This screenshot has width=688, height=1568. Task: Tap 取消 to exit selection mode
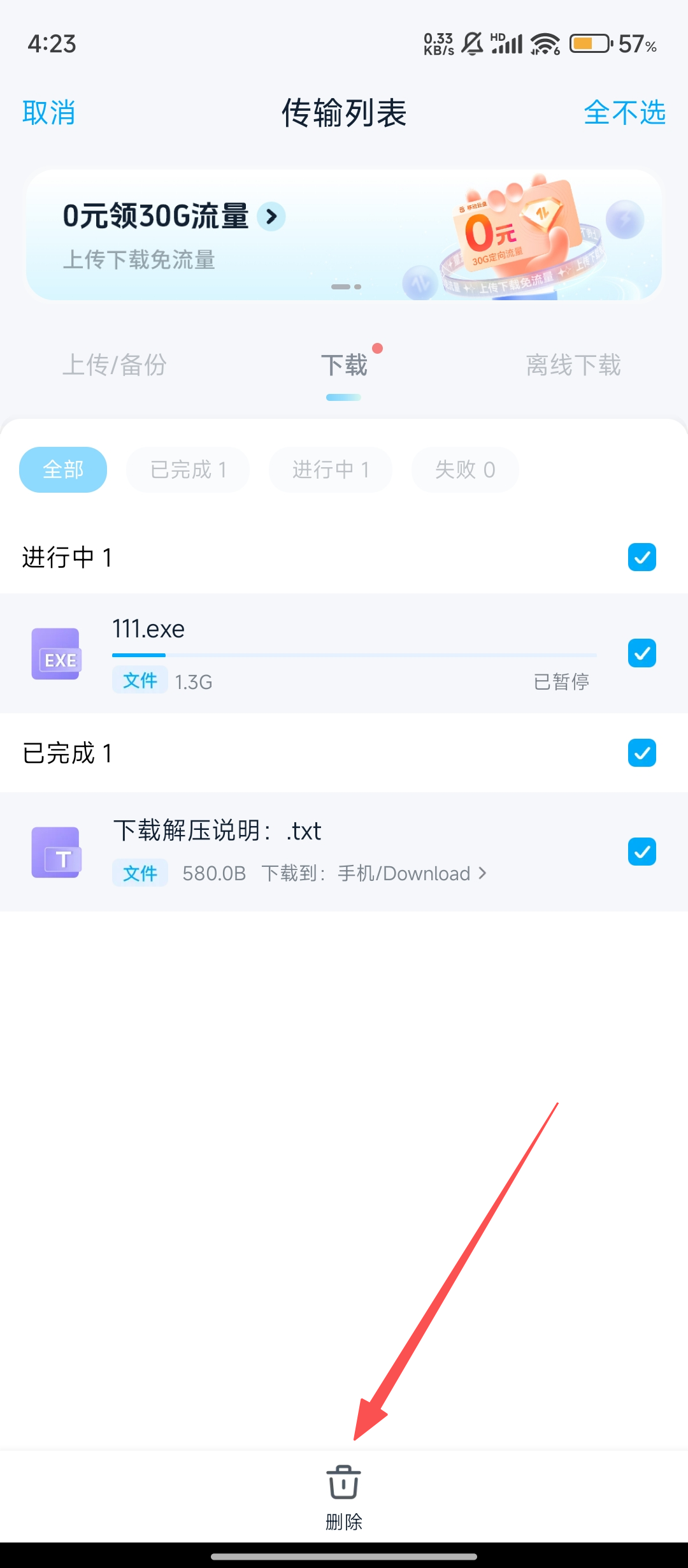click(48, 113)
